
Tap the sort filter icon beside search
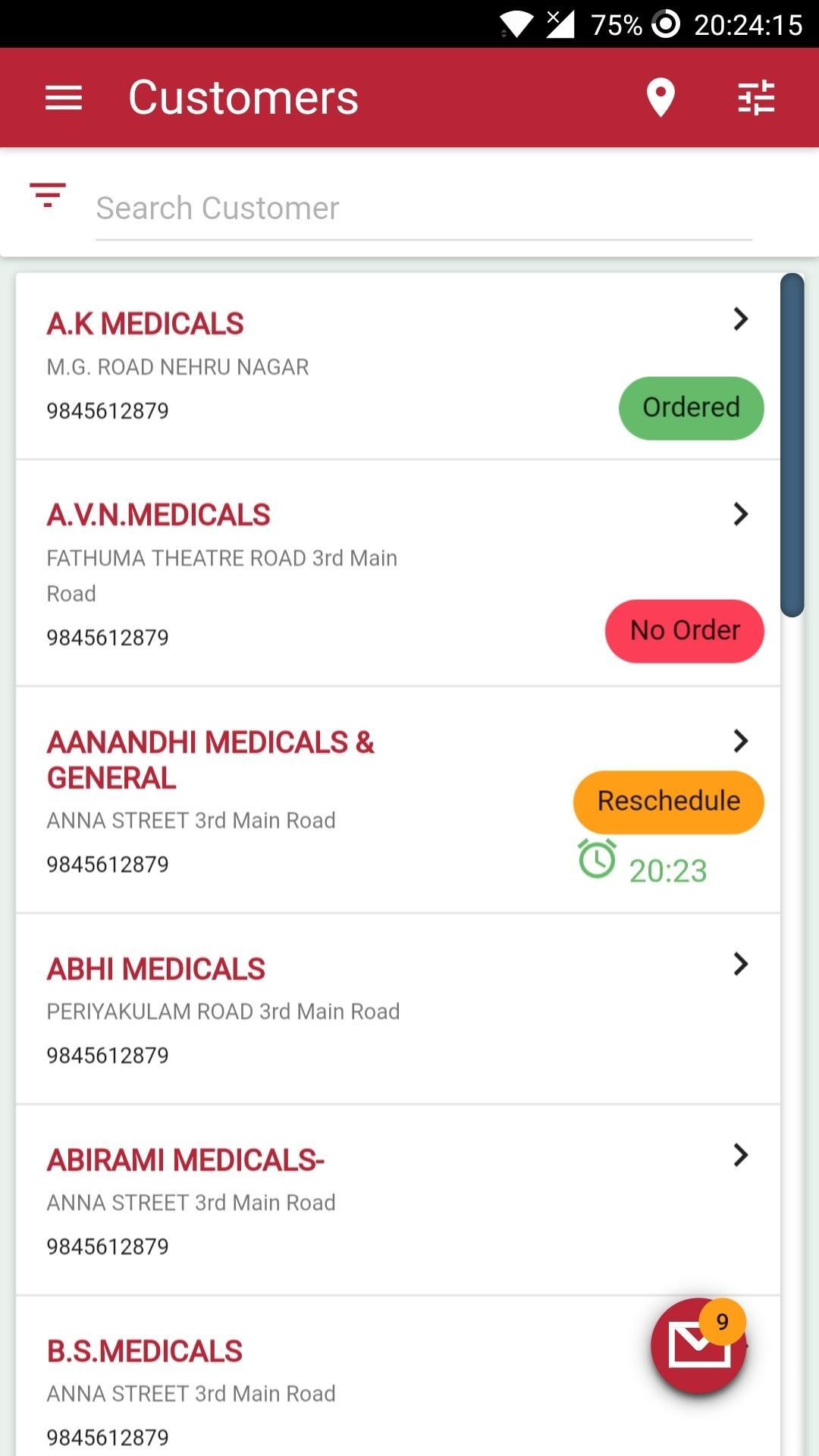tap(48, 196)
